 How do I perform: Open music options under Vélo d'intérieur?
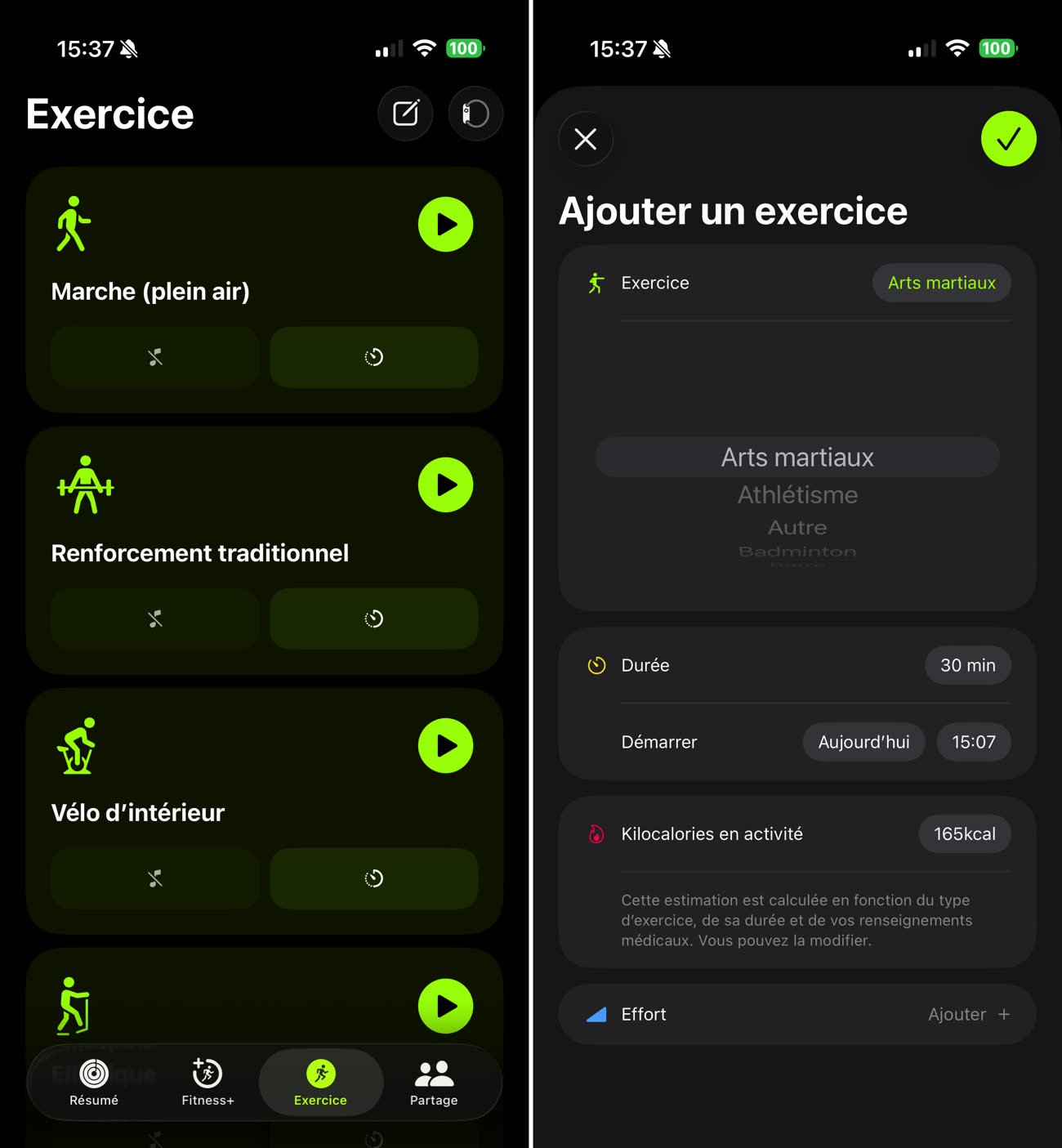click(155, 878)
